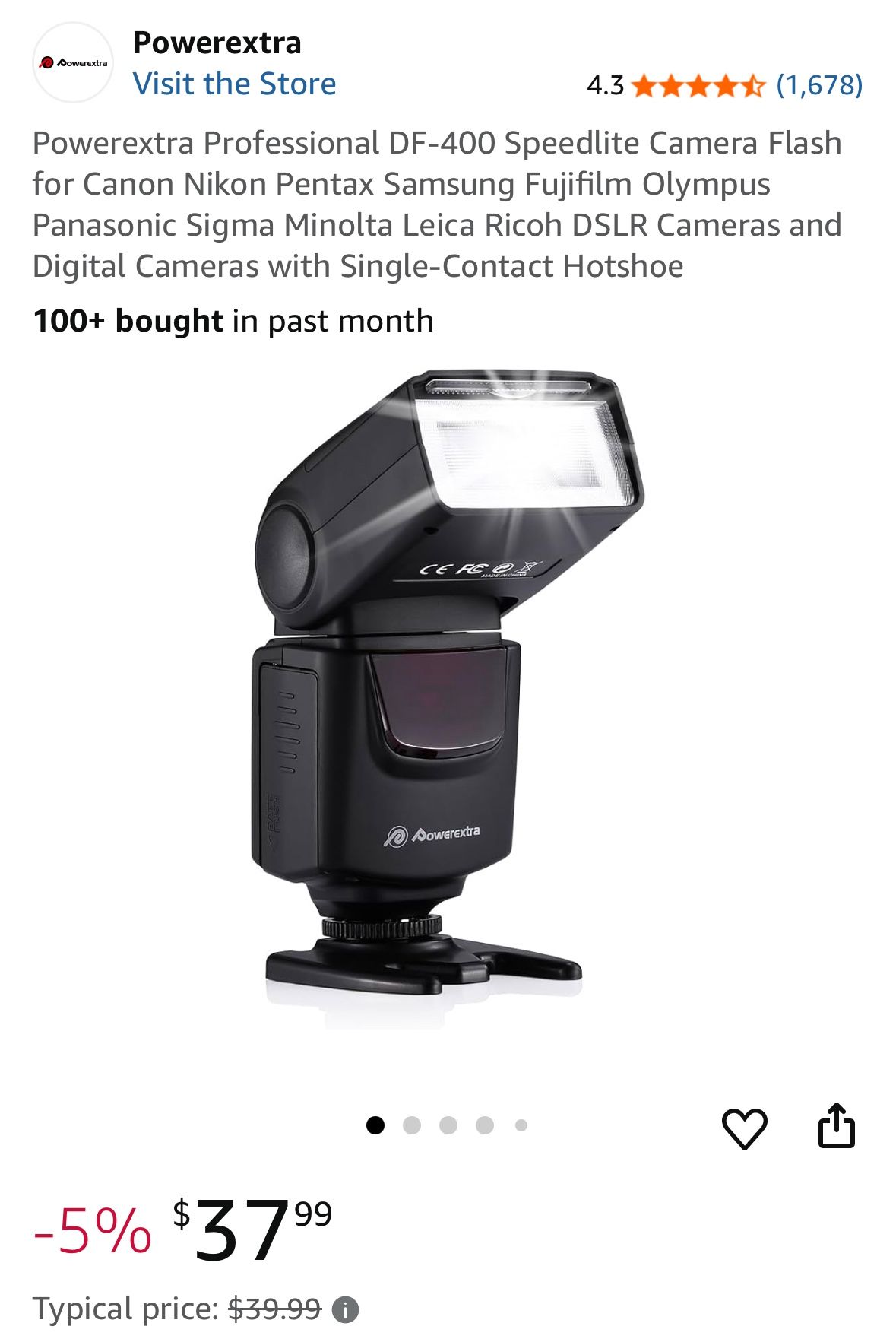Screen dimensions: 896x1339
Task: Click the 4.3 rating score
Action: [x=604, y=84]
